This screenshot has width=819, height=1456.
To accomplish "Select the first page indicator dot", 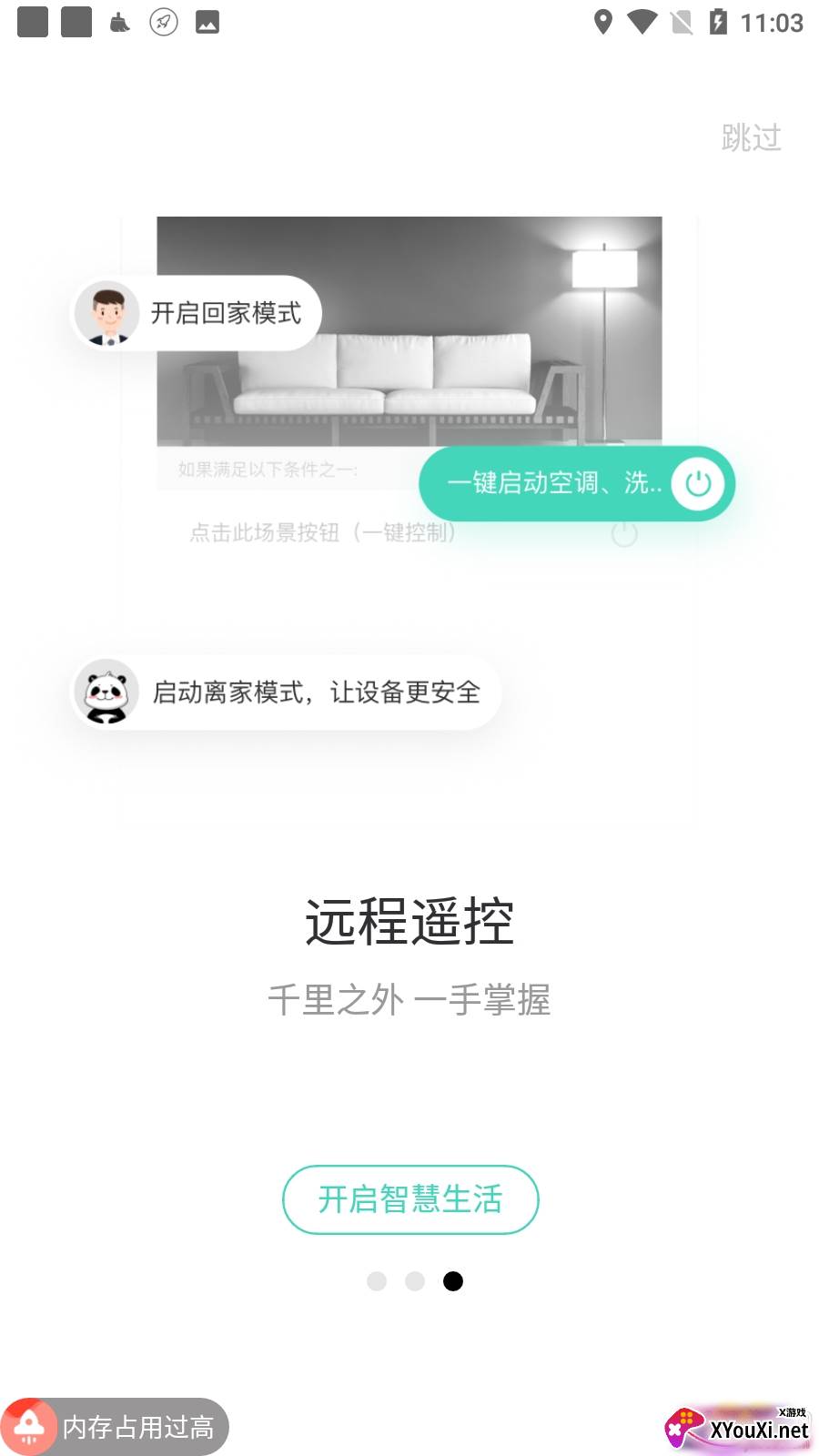I will pos(377,1281).
